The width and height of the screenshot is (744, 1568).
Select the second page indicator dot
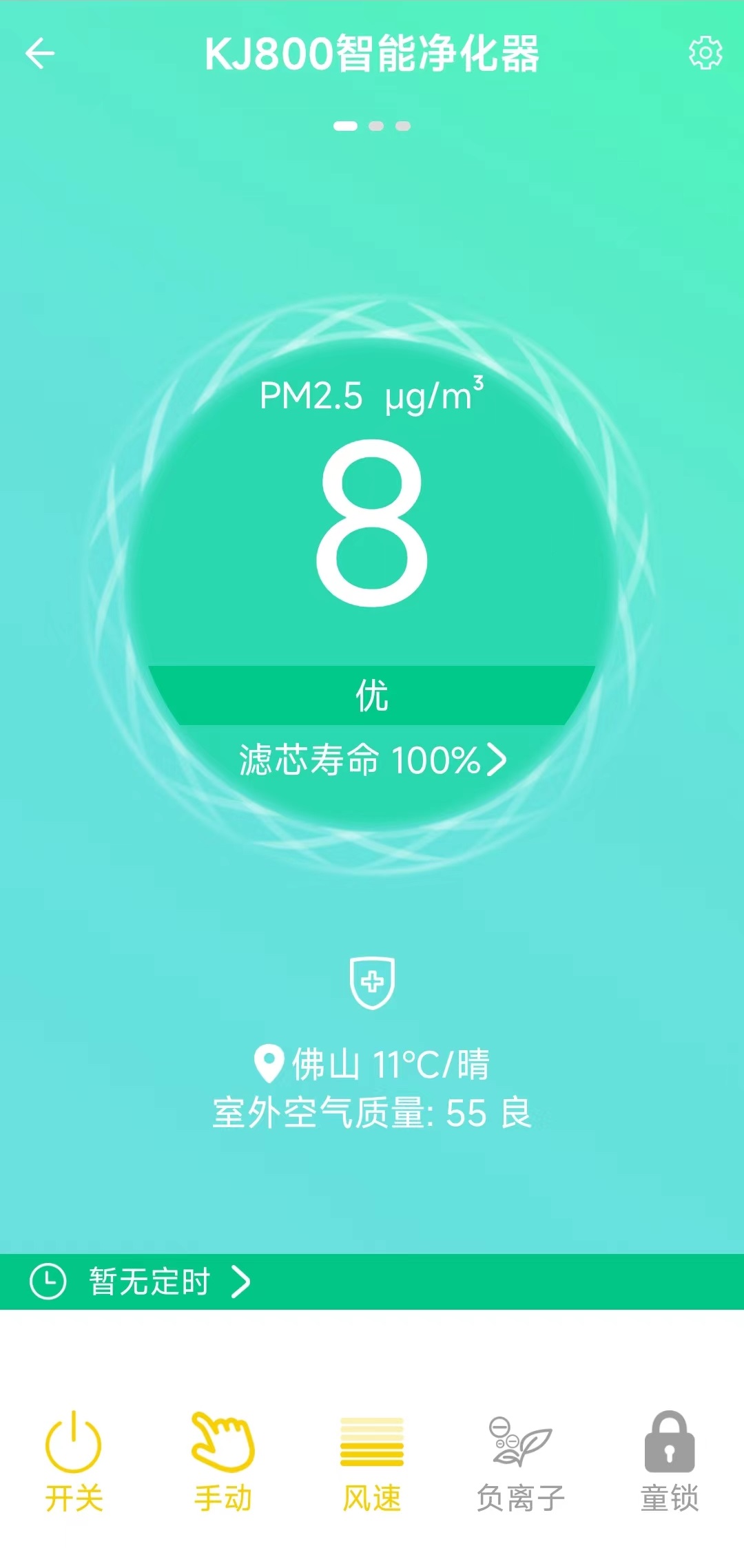[x=376, y=126]
